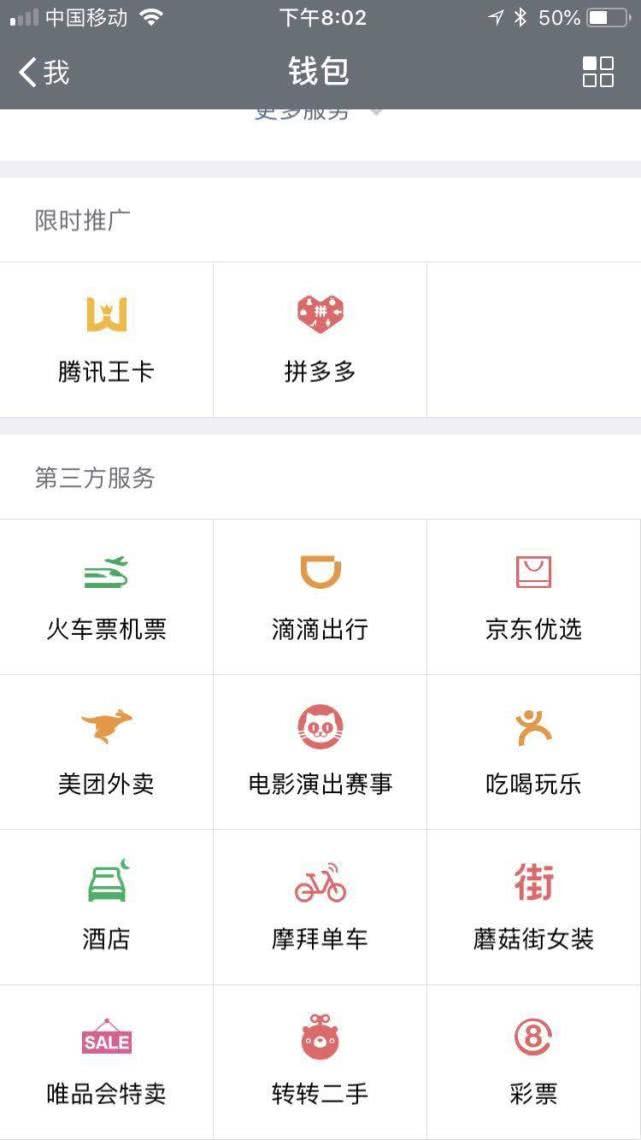641x1140 pixels.
Task: Select 吃喝玩乐 service
Action: (x=534, y=752)
